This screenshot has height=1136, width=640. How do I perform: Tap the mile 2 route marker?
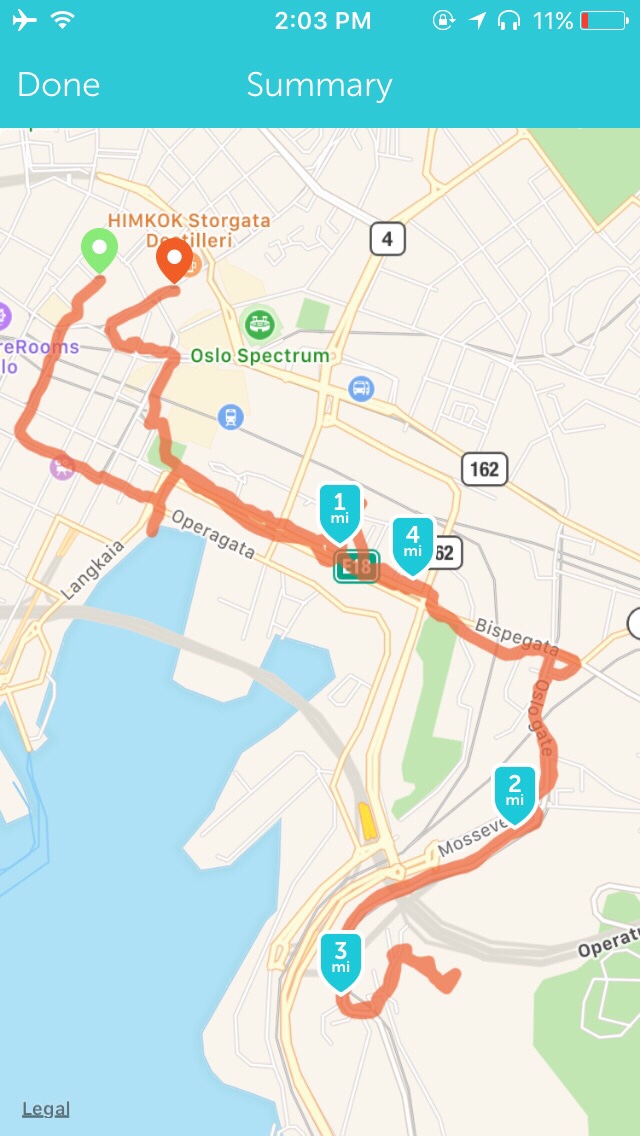pos(514,792)
